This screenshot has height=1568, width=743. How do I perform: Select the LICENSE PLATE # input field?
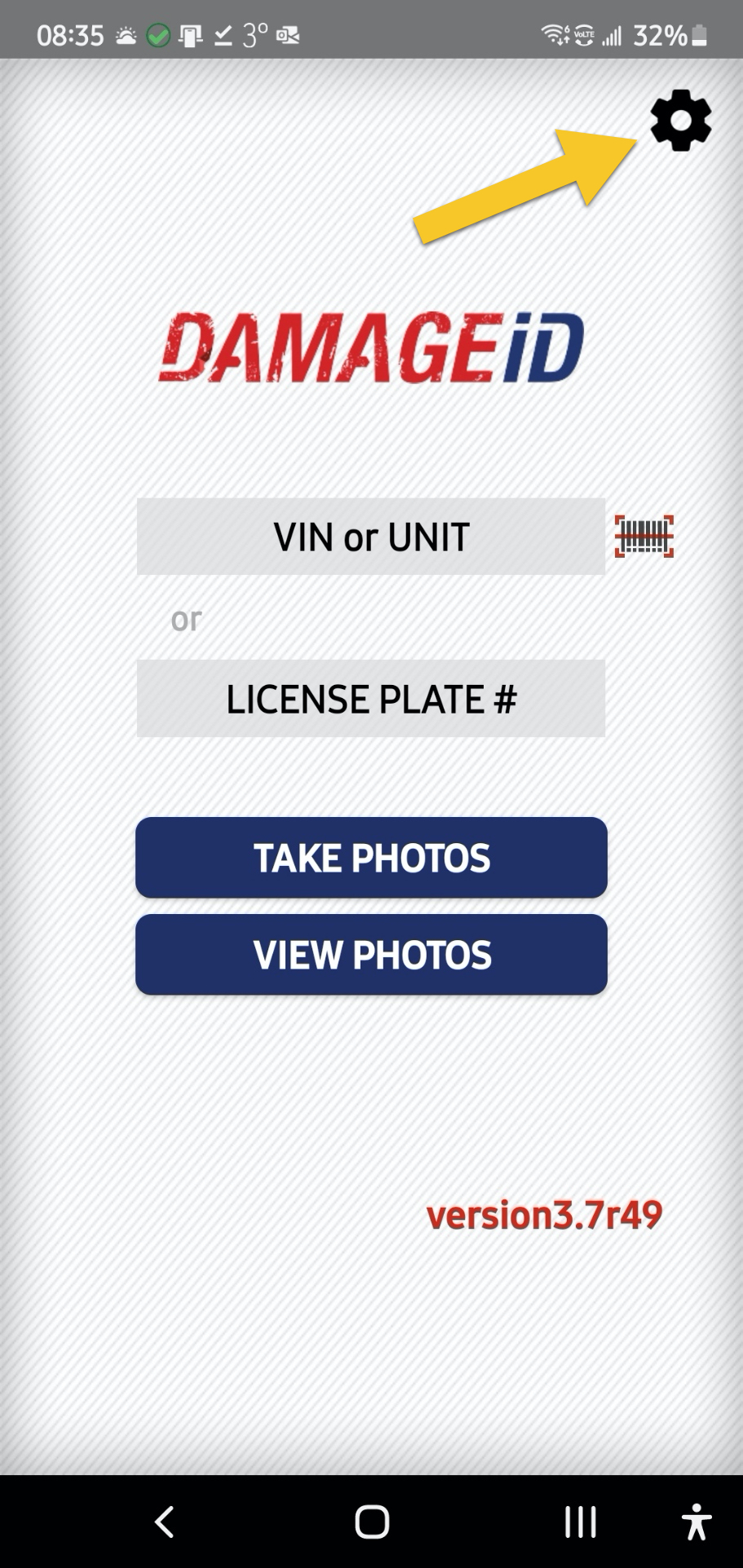point(371,698)
